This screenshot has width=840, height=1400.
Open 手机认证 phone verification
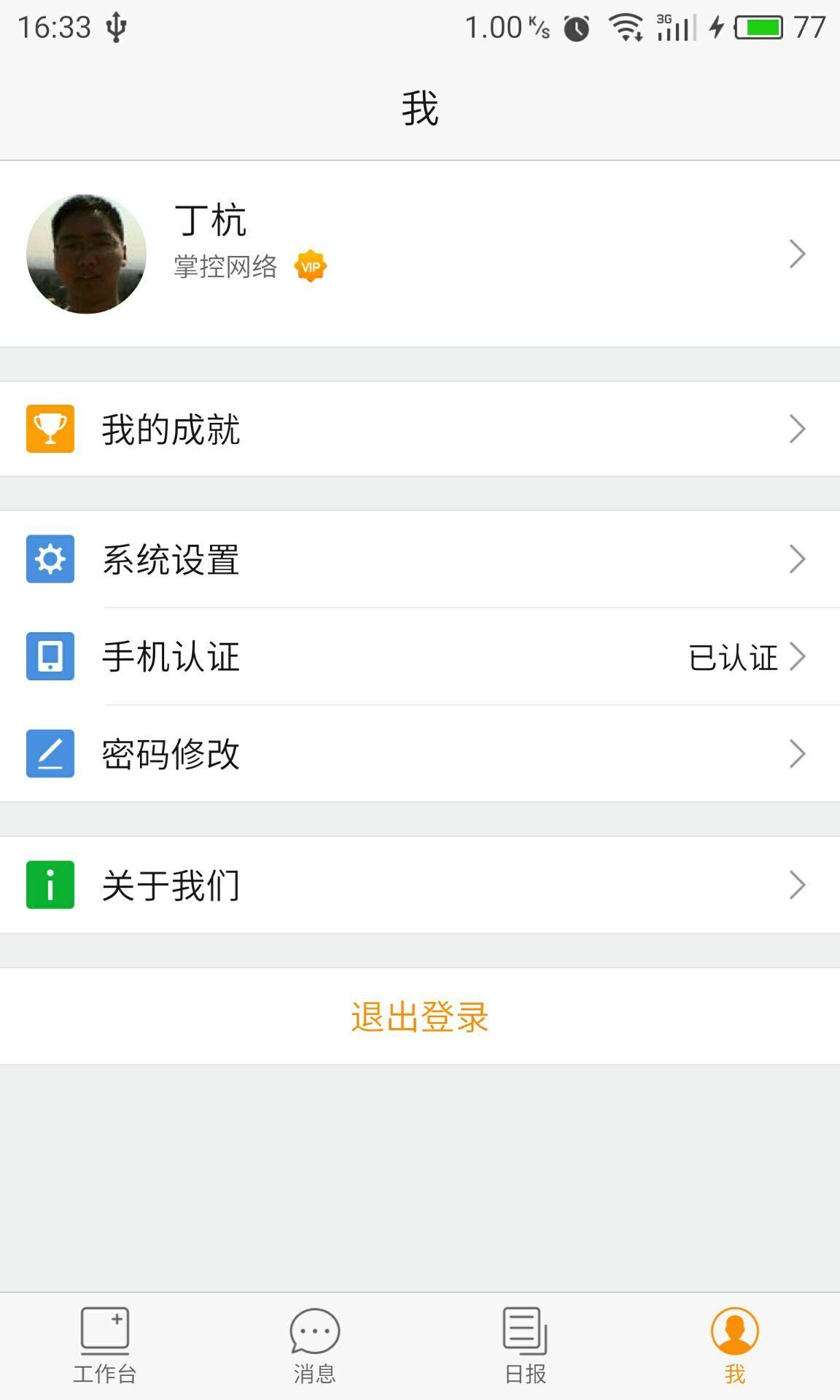tap(420, 656)
